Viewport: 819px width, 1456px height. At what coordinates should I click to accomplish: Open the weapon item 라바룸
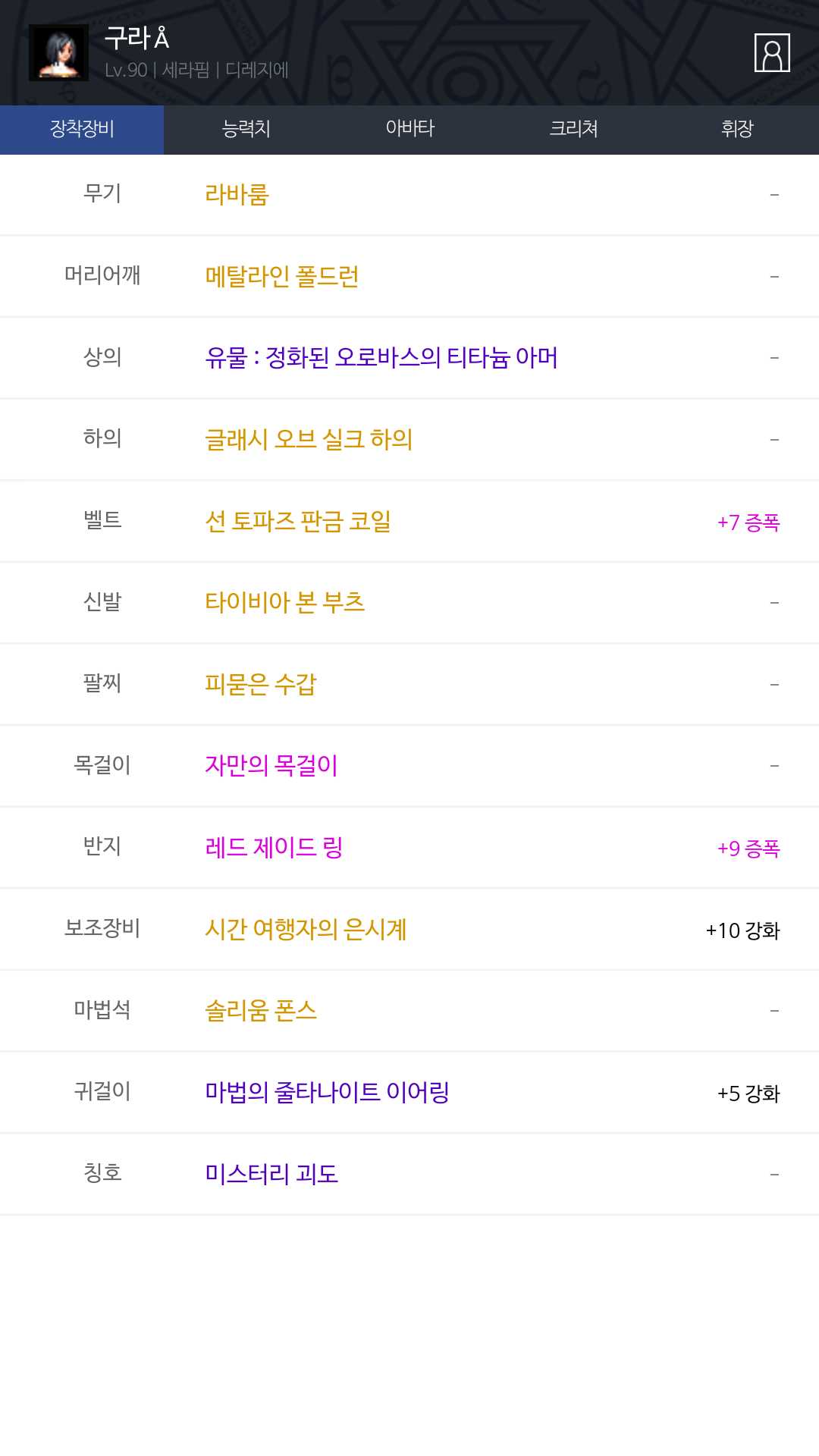[237, 195]
